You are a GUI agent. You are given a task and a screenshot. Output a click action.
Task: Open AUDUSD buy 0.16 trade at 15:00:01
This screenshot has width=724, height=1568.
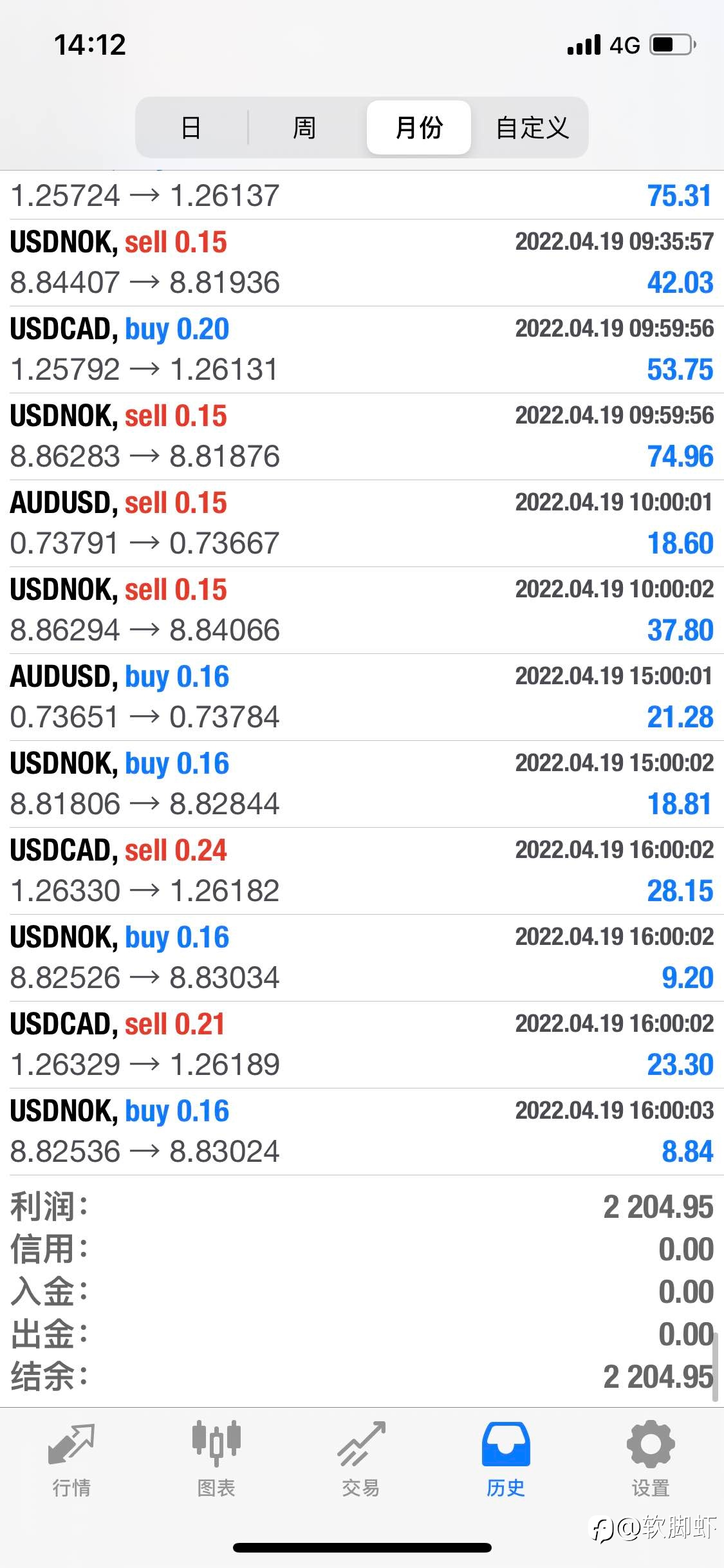pyautogui.click(x=362, y=697)
